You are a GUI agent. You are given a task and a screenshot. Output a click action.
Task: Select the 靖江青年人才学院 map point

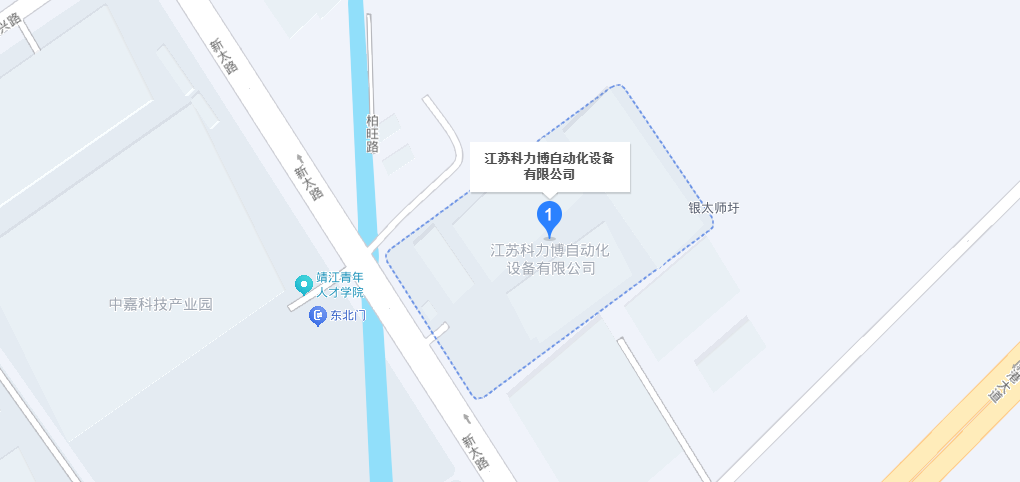[303, 285]
